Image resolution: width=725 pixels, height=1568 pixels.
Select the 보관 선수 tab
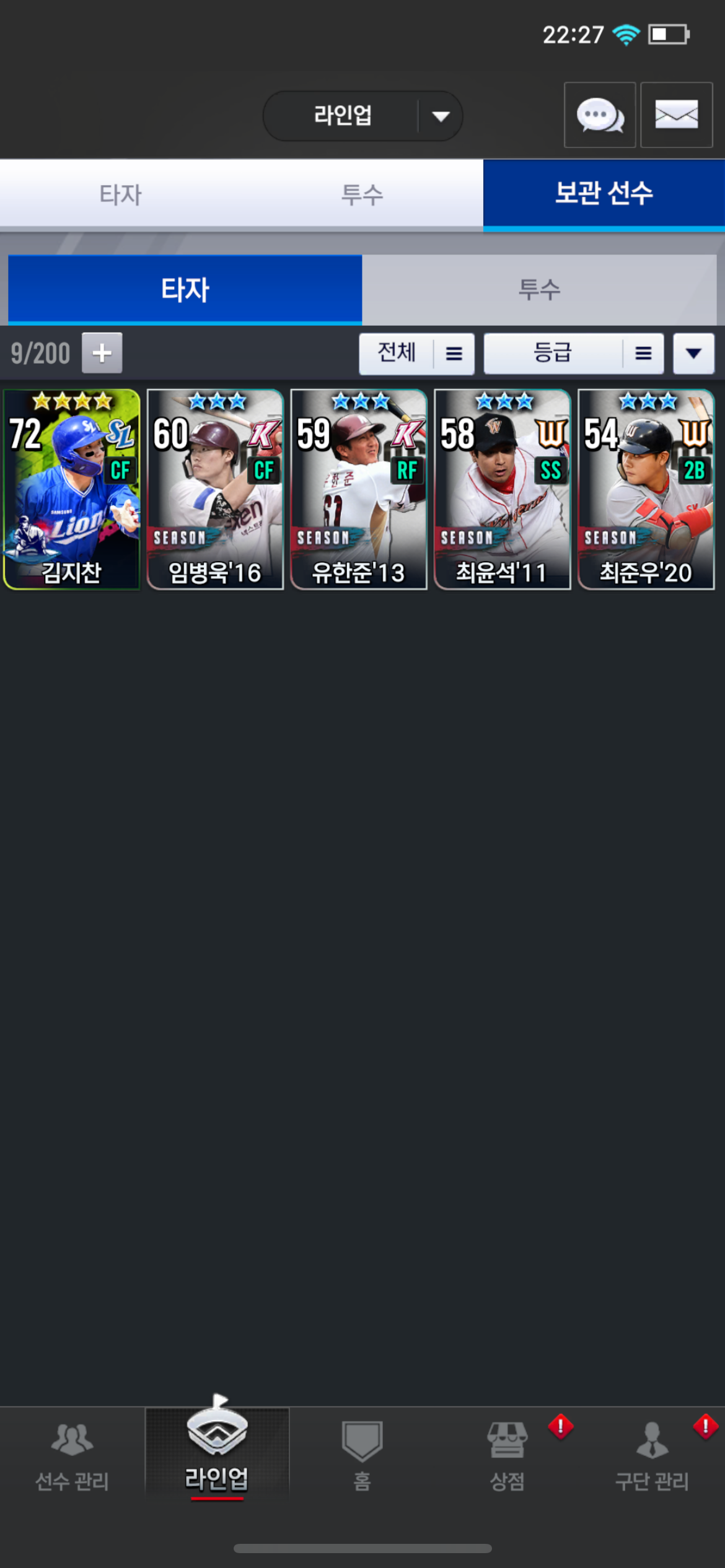point(604,194)
